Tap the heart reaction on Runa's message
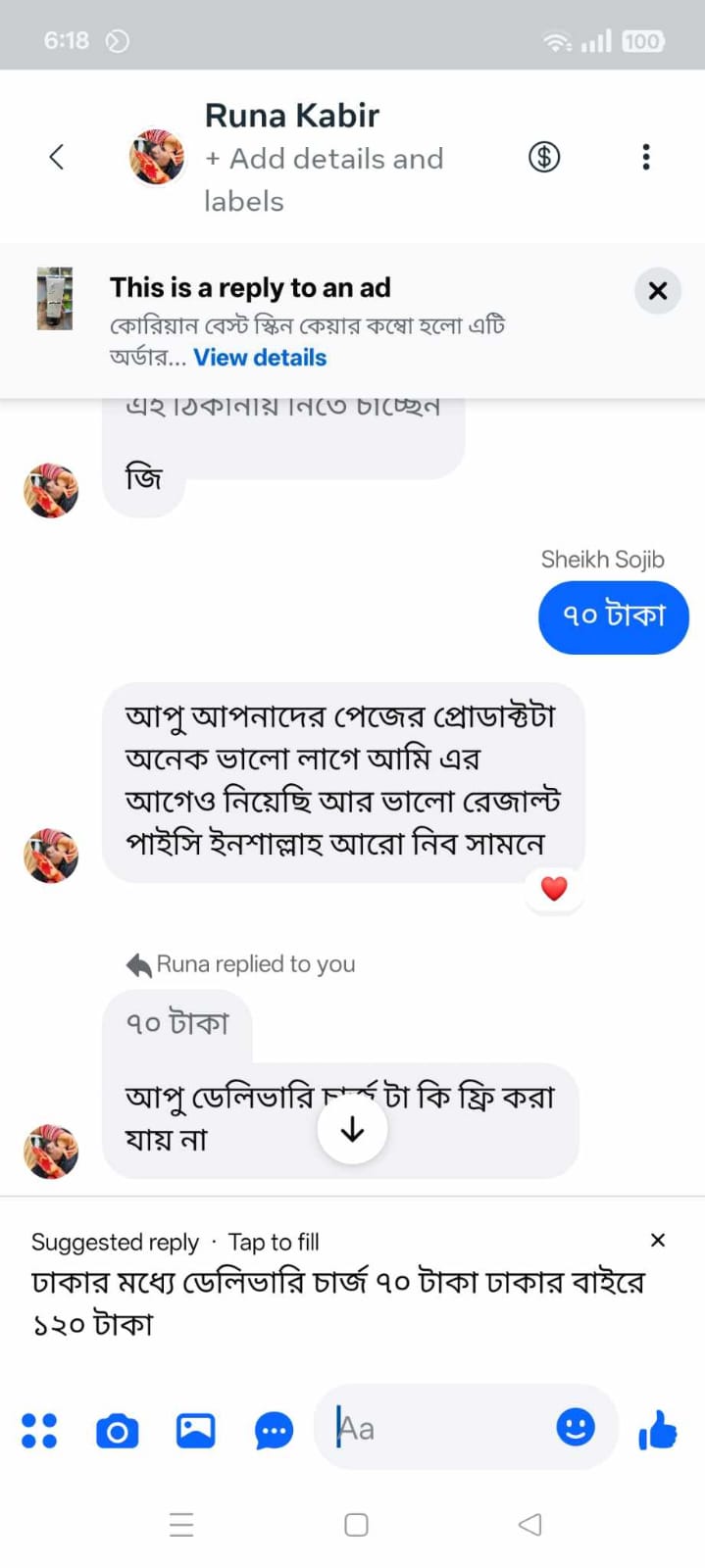Screen dimensions: 705x1568 [x=554, y=889]
